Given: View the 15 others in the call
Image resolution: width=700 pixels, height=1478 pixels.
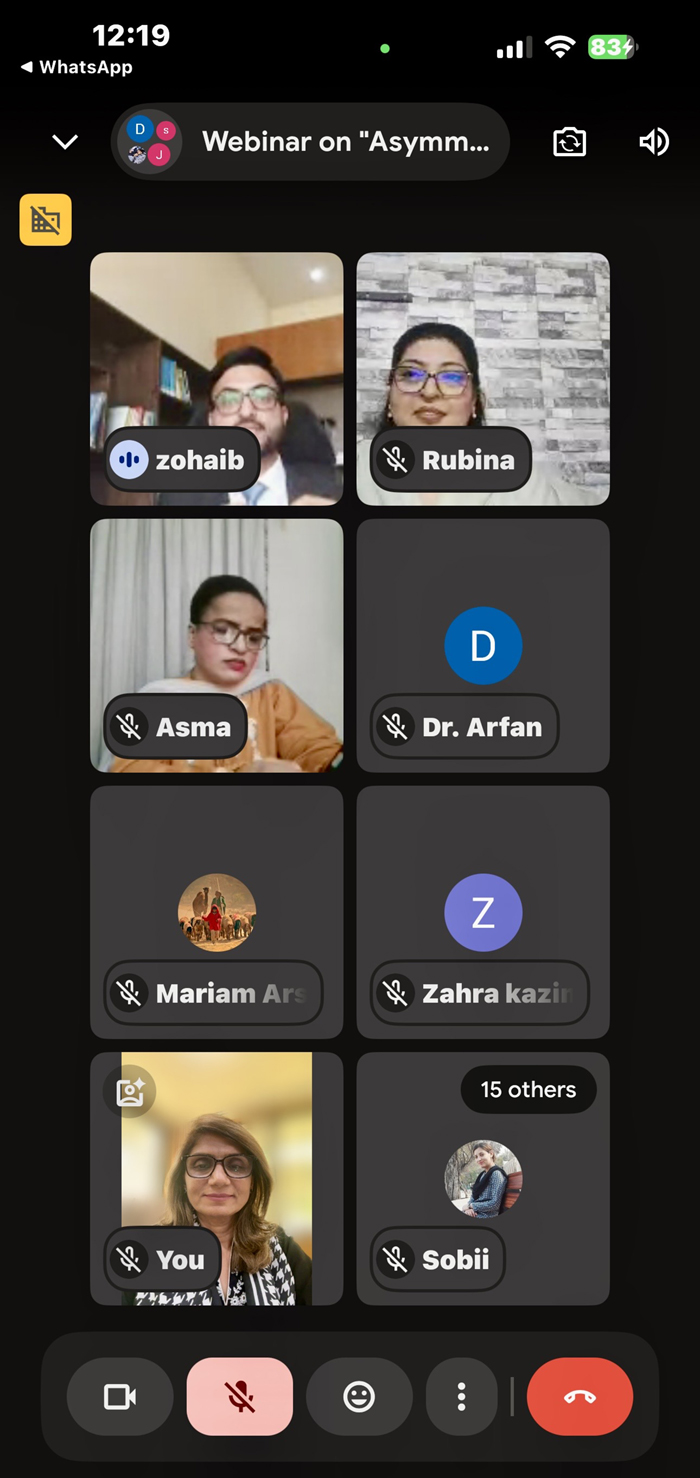Looking at the screenshot, I should (528, 1090).
